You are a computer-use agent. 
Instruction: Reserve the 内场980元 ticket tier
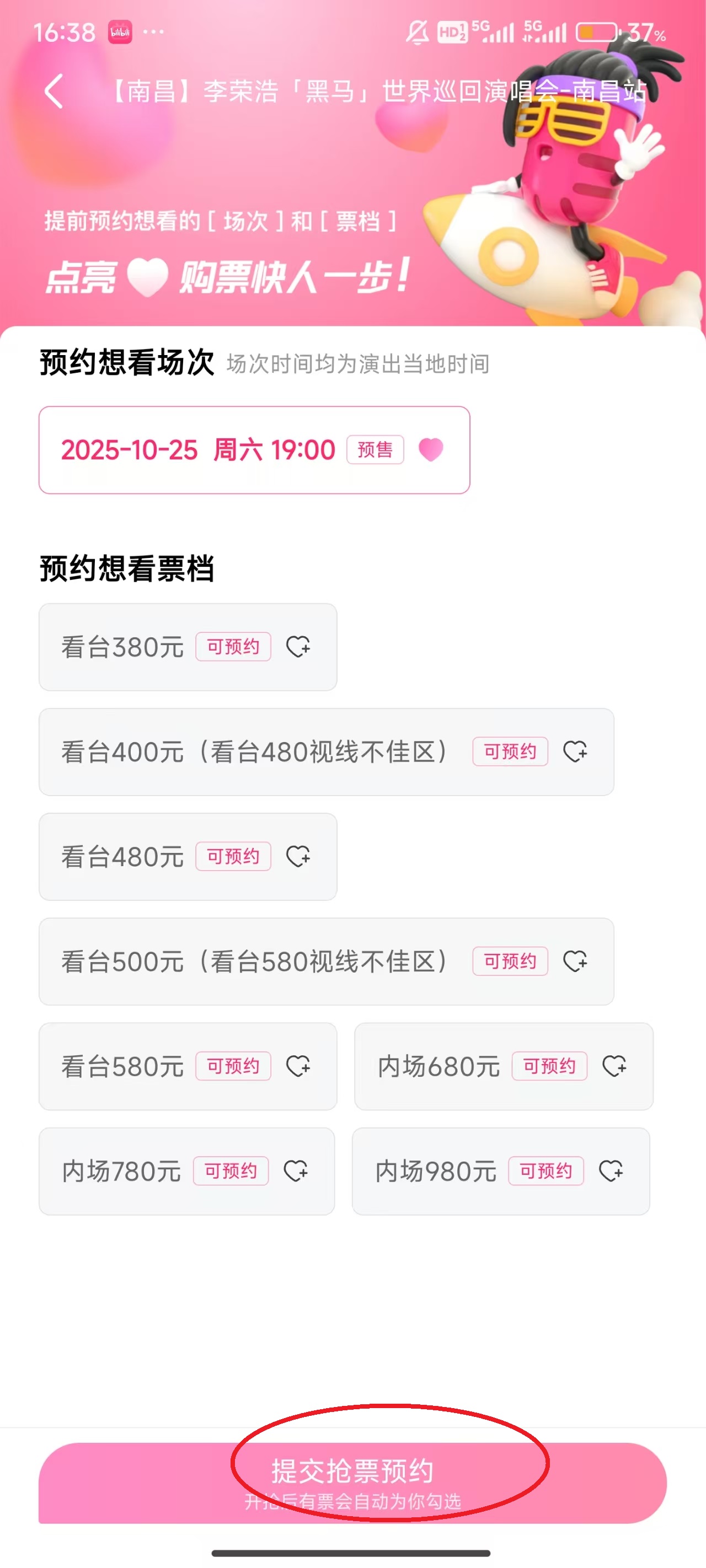pyautogui.click(x=500, y=1170)
